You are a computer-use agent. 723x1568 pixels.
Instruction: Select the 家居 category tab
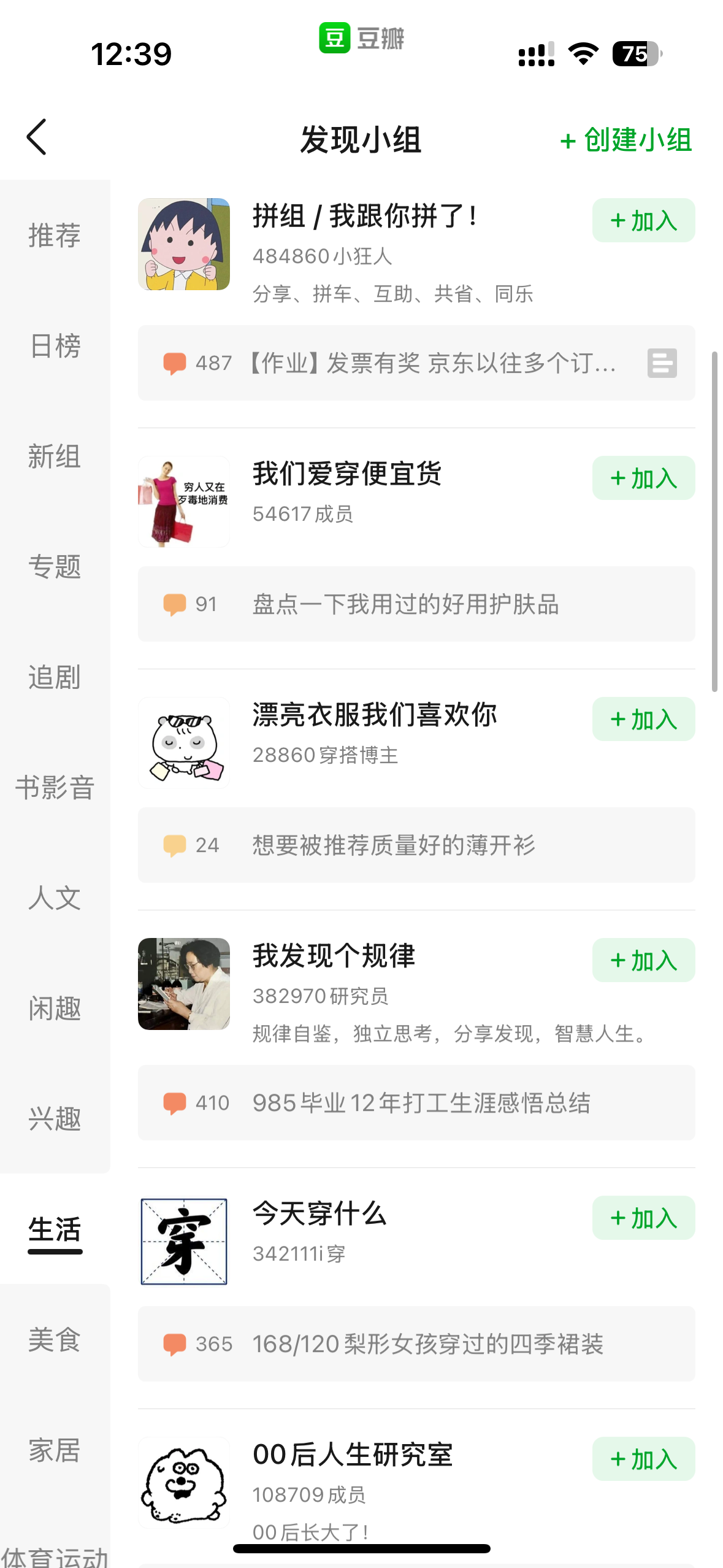[55, 1450]
